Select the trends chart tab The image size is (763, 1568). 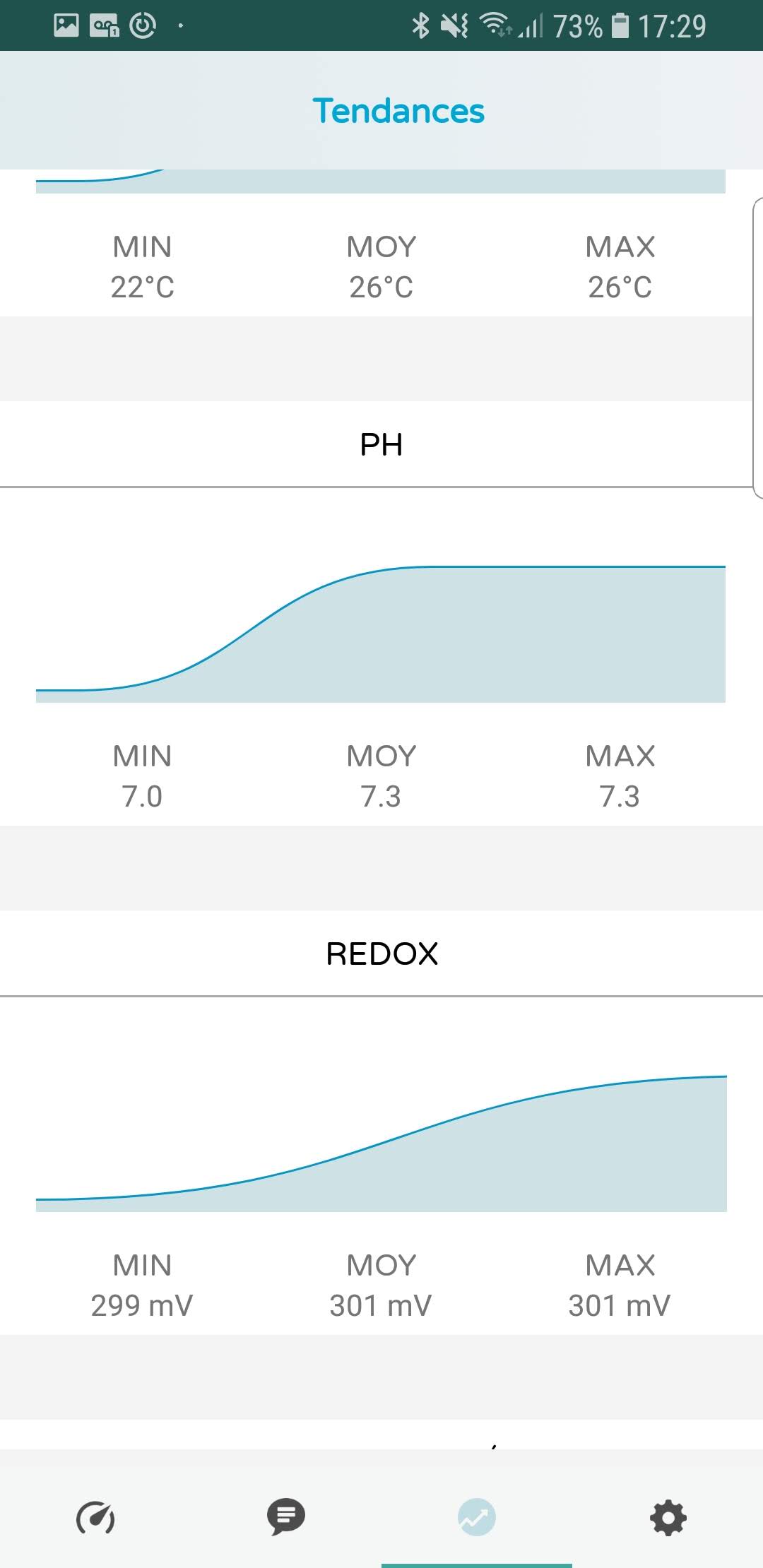pyautogui.click(x=477, y=1517)
